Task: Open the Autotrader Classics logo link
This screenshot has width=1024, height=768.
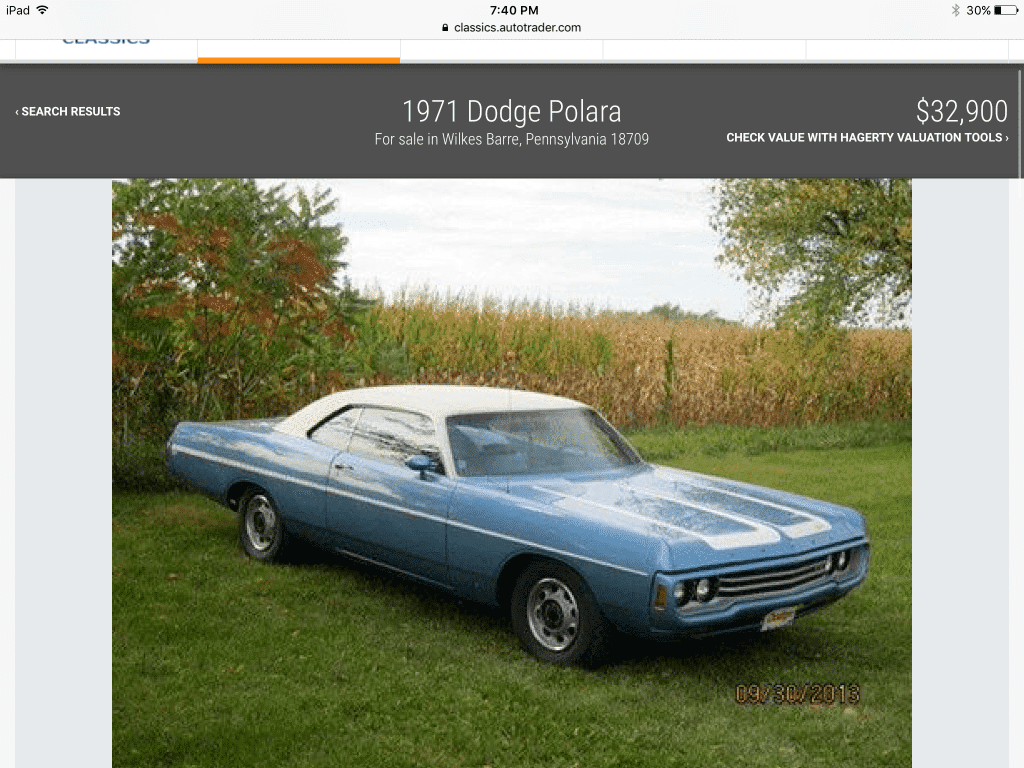Action: point(106,42)
